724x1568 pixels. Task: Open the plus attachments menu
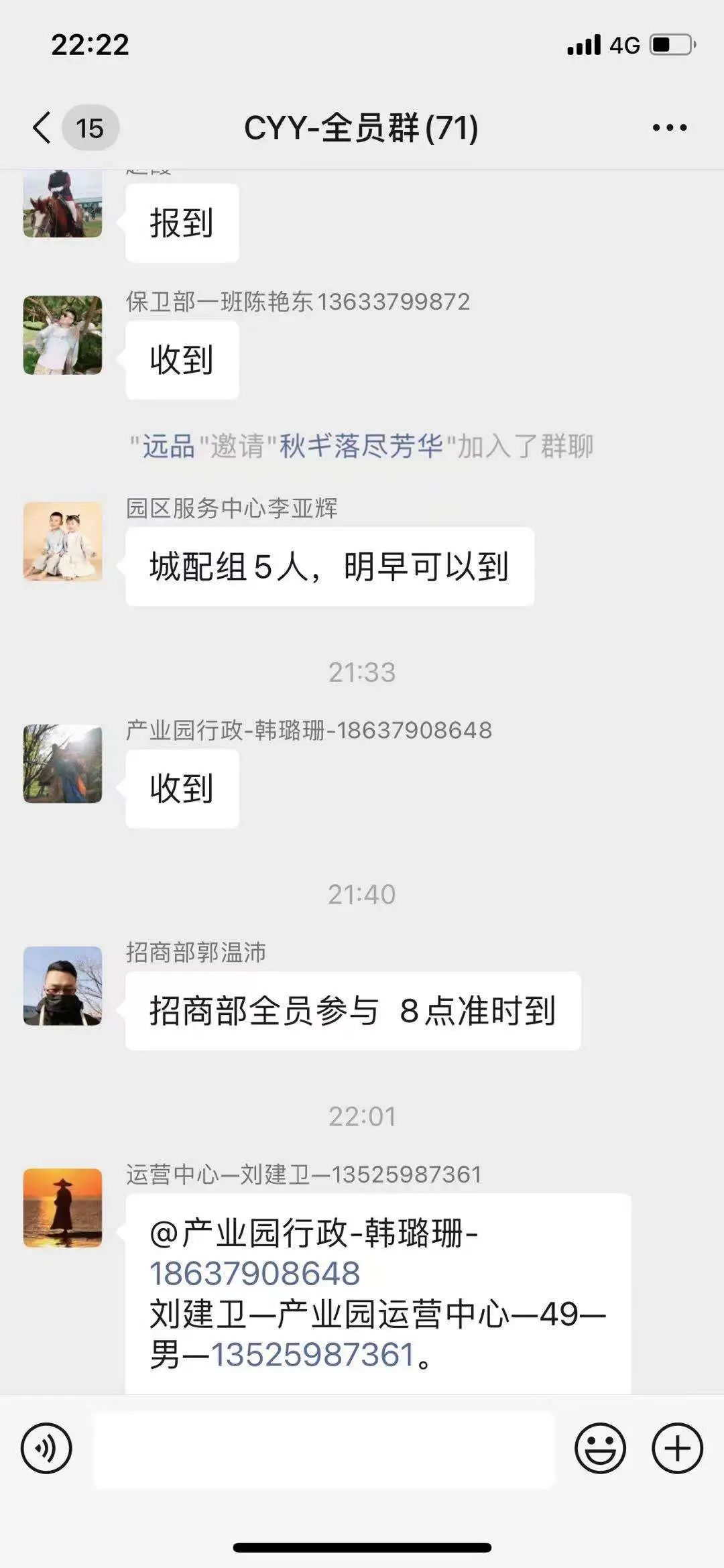point(677,1448)
